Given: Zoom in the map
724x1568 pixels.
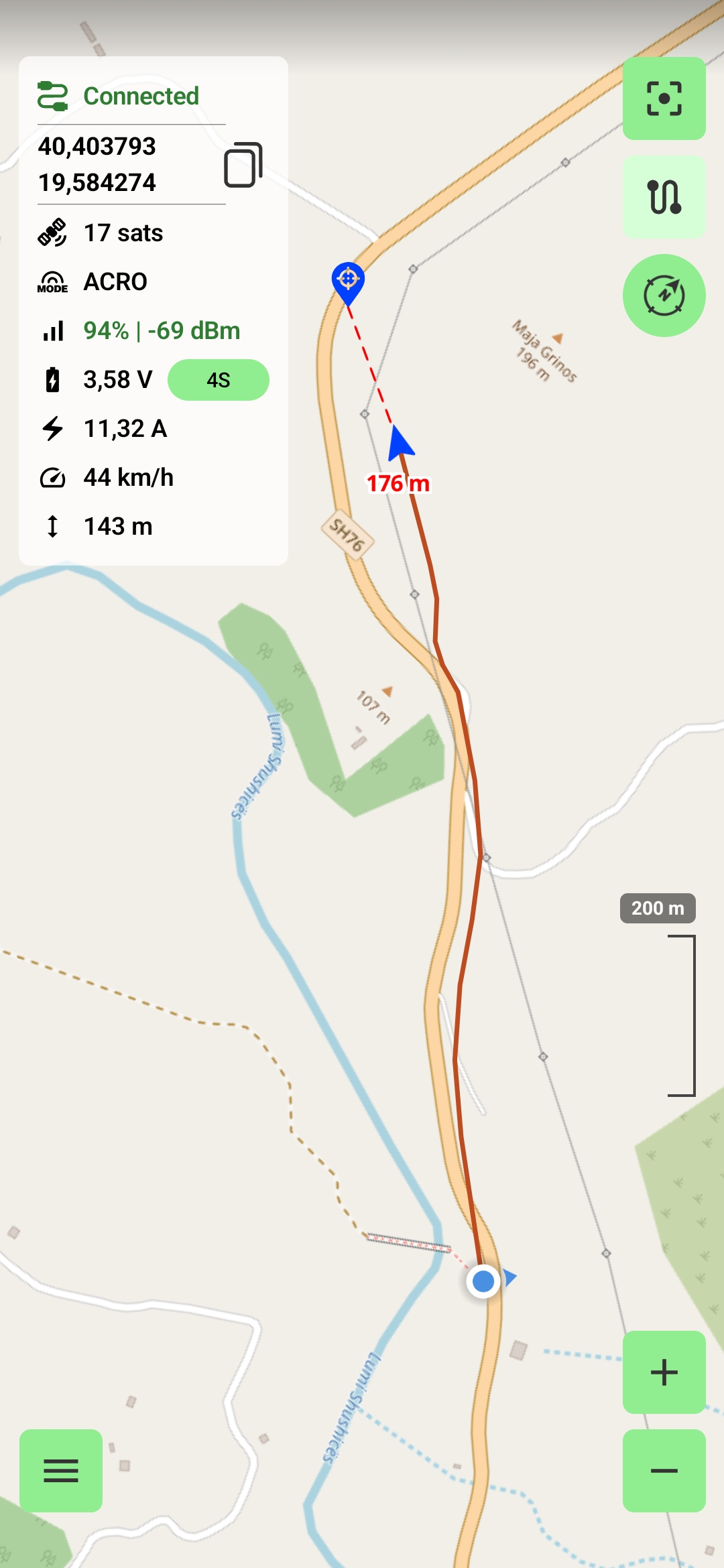Looking at the screenshot, I should (x=664, y=1372).
